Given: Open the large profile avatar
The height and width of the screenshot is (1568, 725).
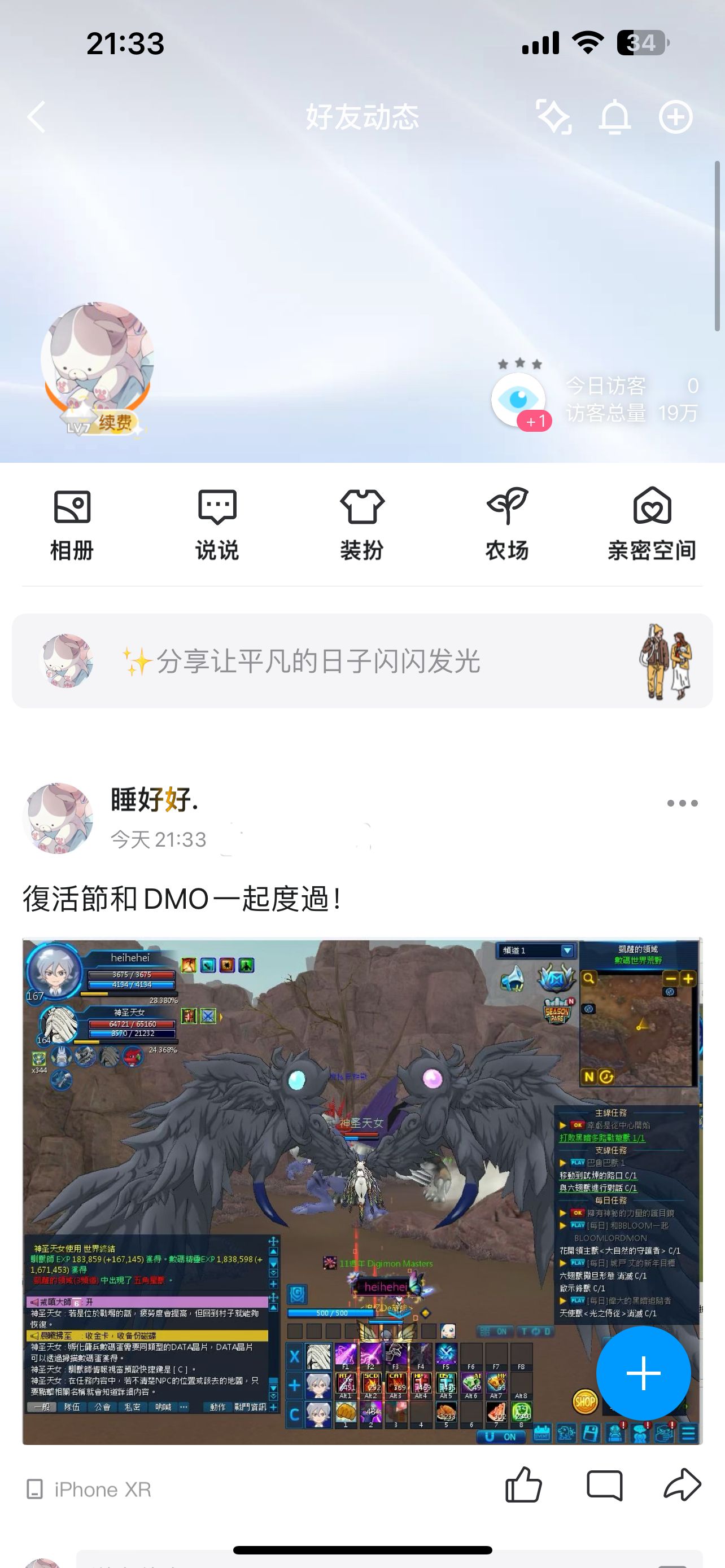Looking at the screenshot, I should (x=97, y=359).
